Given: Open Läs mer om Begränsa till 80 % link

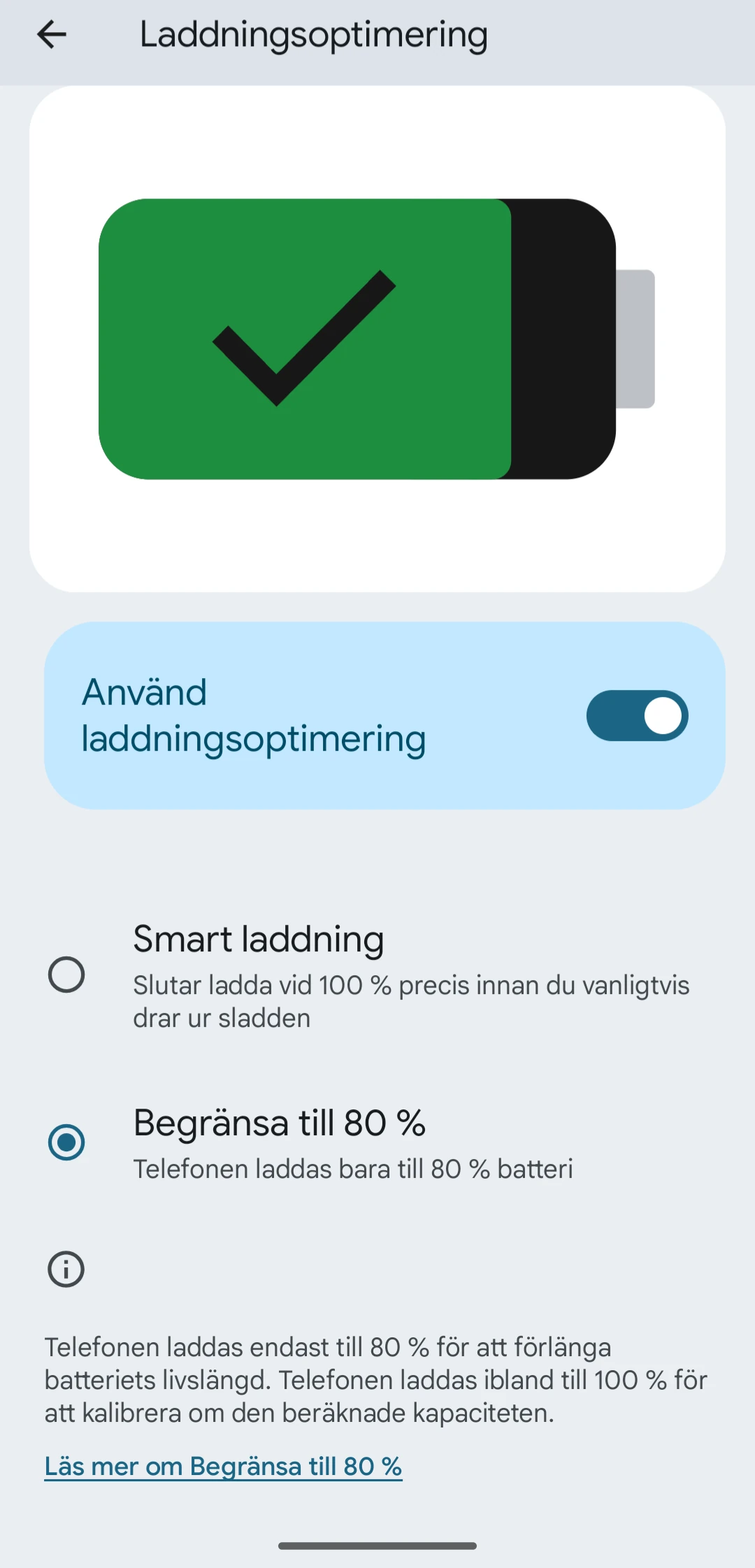Looking at the screenshot, I should pyautogui.click(x=223, y=1466).
